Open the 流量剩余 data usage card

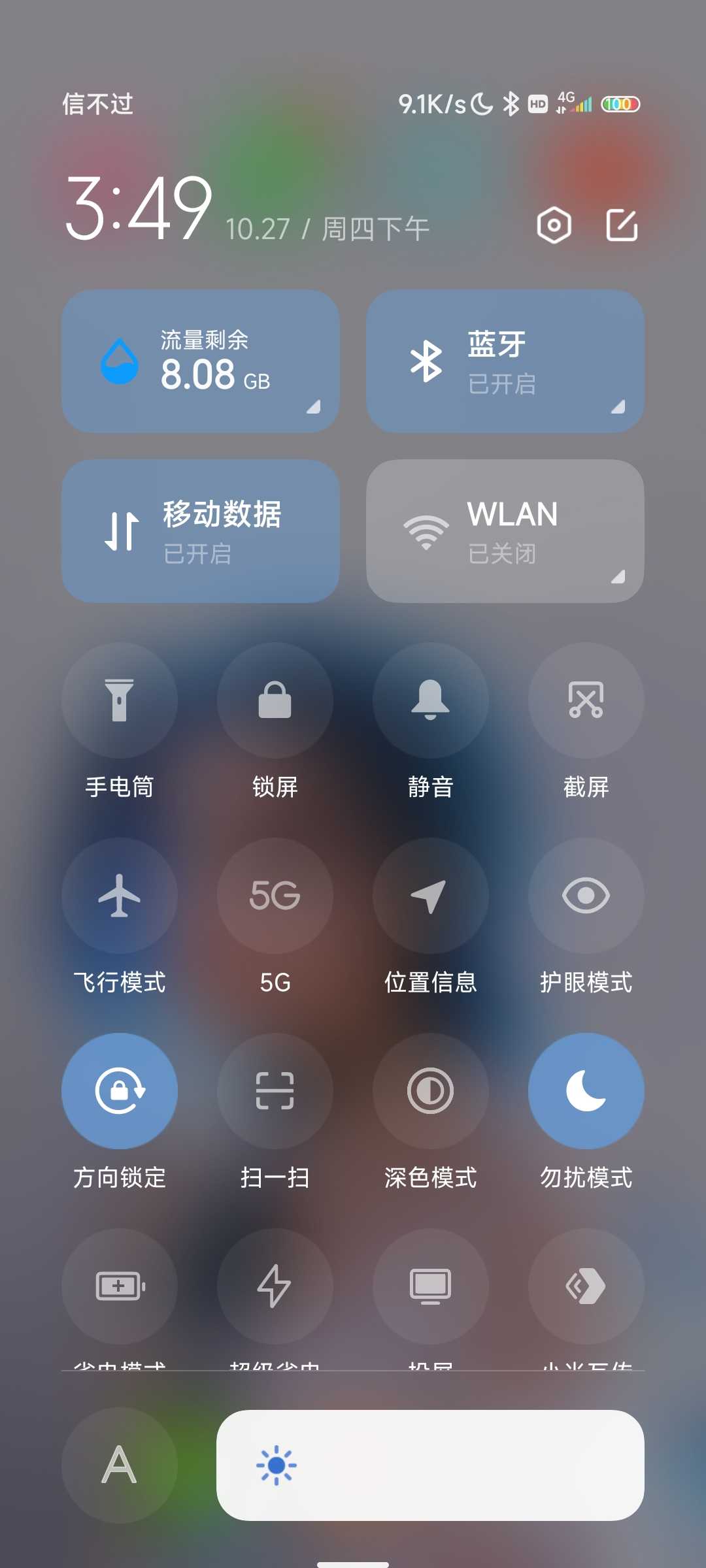coord(201,361)
